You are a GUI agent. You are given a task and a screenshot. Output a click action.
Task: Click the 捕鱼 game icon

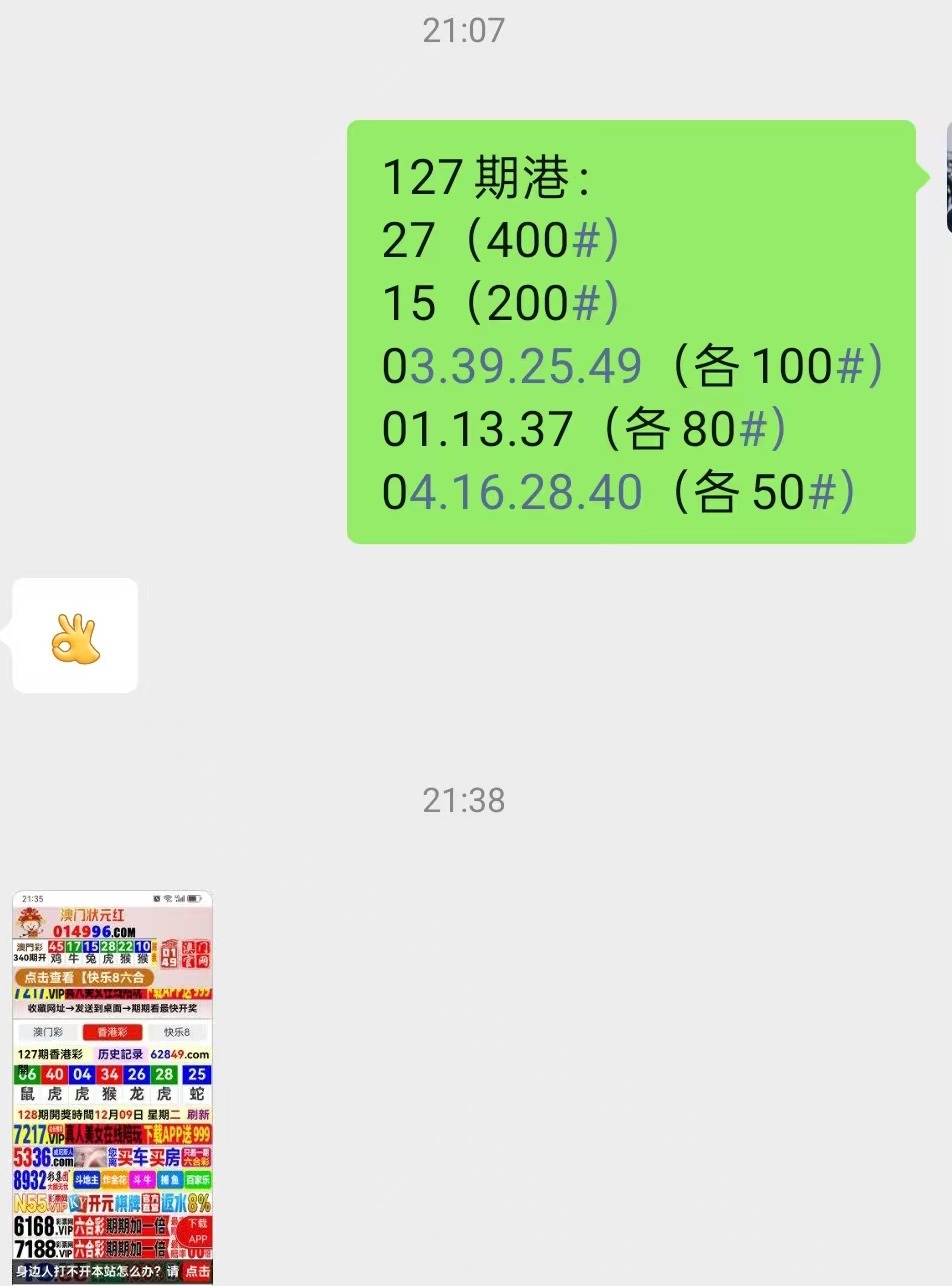click(168, 1180)
